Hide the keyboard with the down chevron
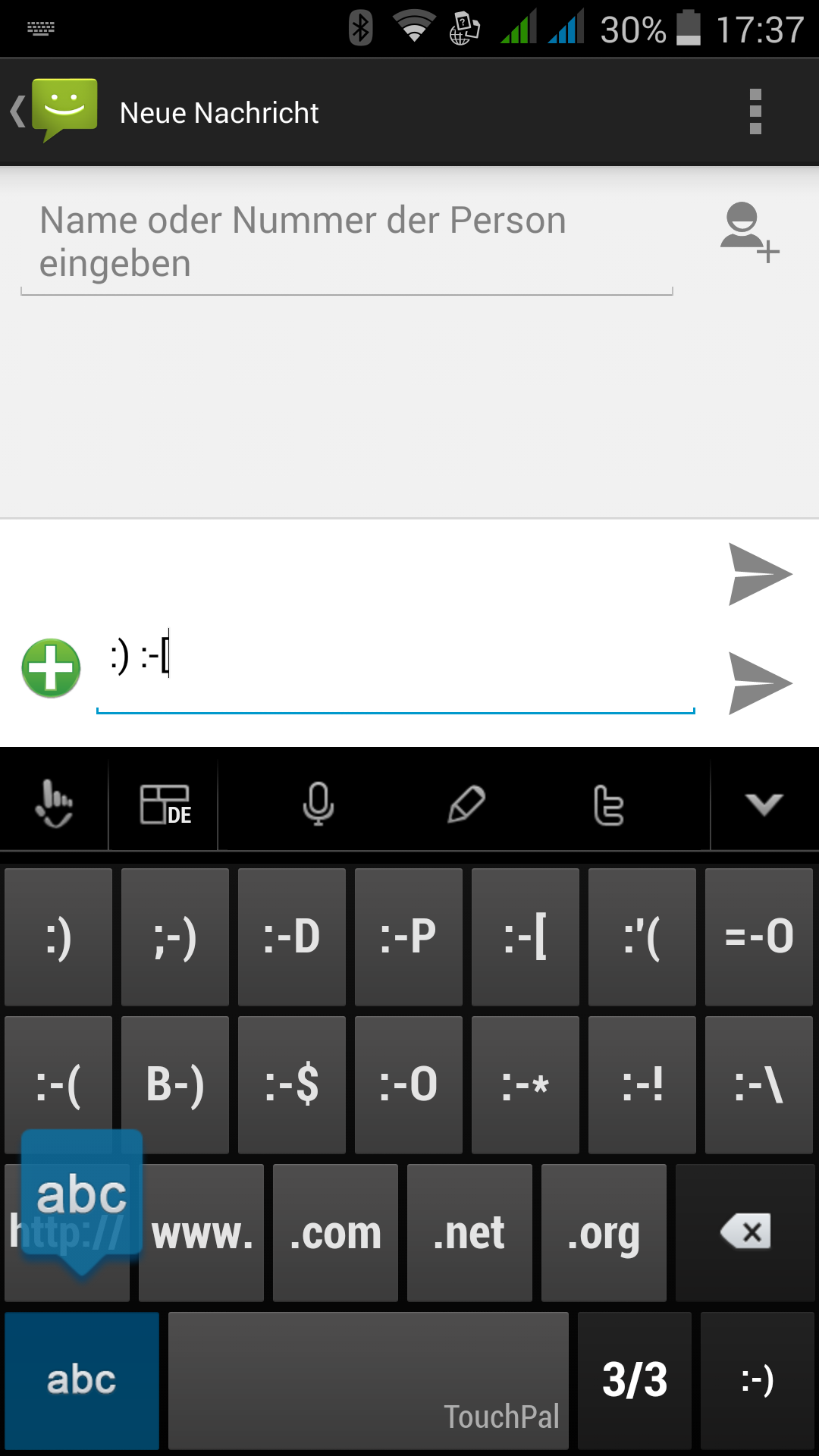Screen dimensions: 819x1456 pos(764,805)
